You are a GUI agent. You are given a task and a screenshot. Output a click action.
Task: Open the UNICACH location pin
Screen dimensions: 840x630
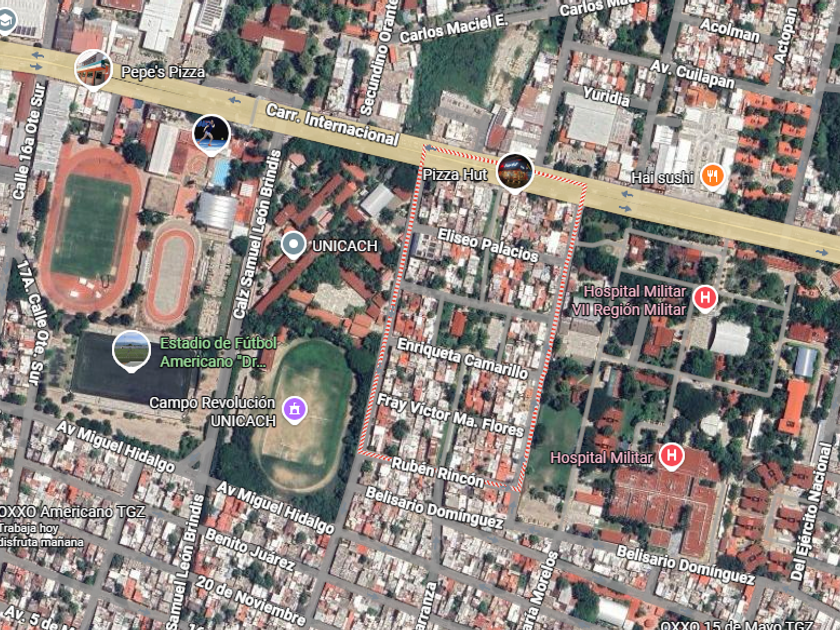click(293, 245)
